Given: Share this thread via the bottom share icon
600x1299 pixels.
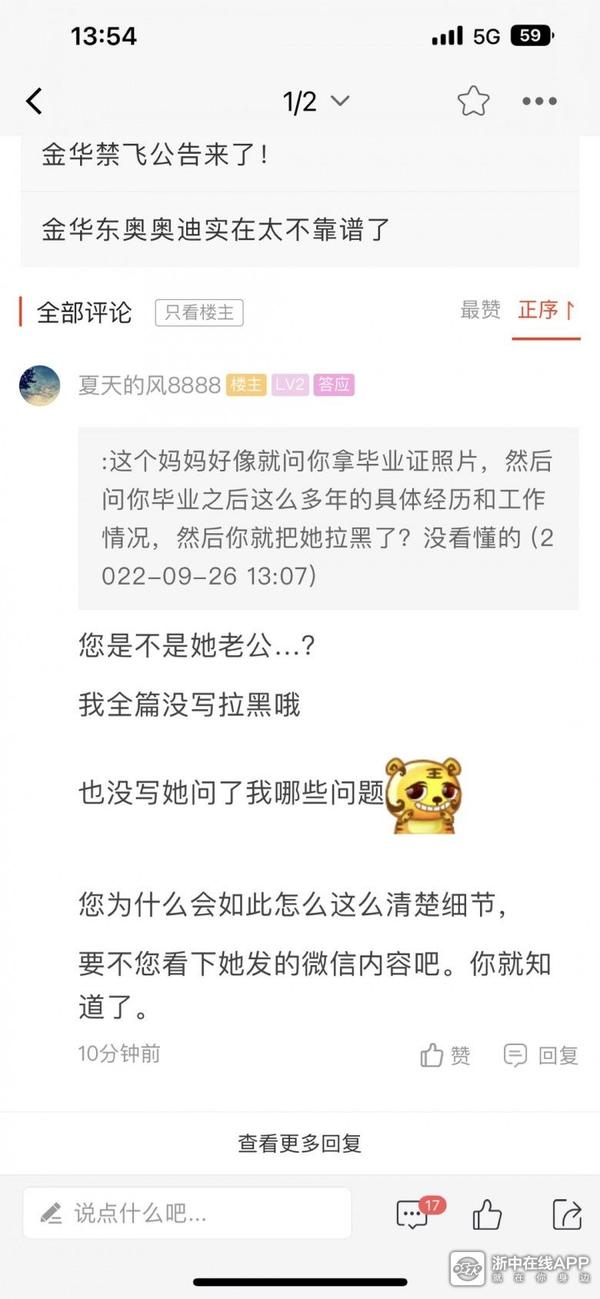Looking at the screenshot, I should [566, 1215].
